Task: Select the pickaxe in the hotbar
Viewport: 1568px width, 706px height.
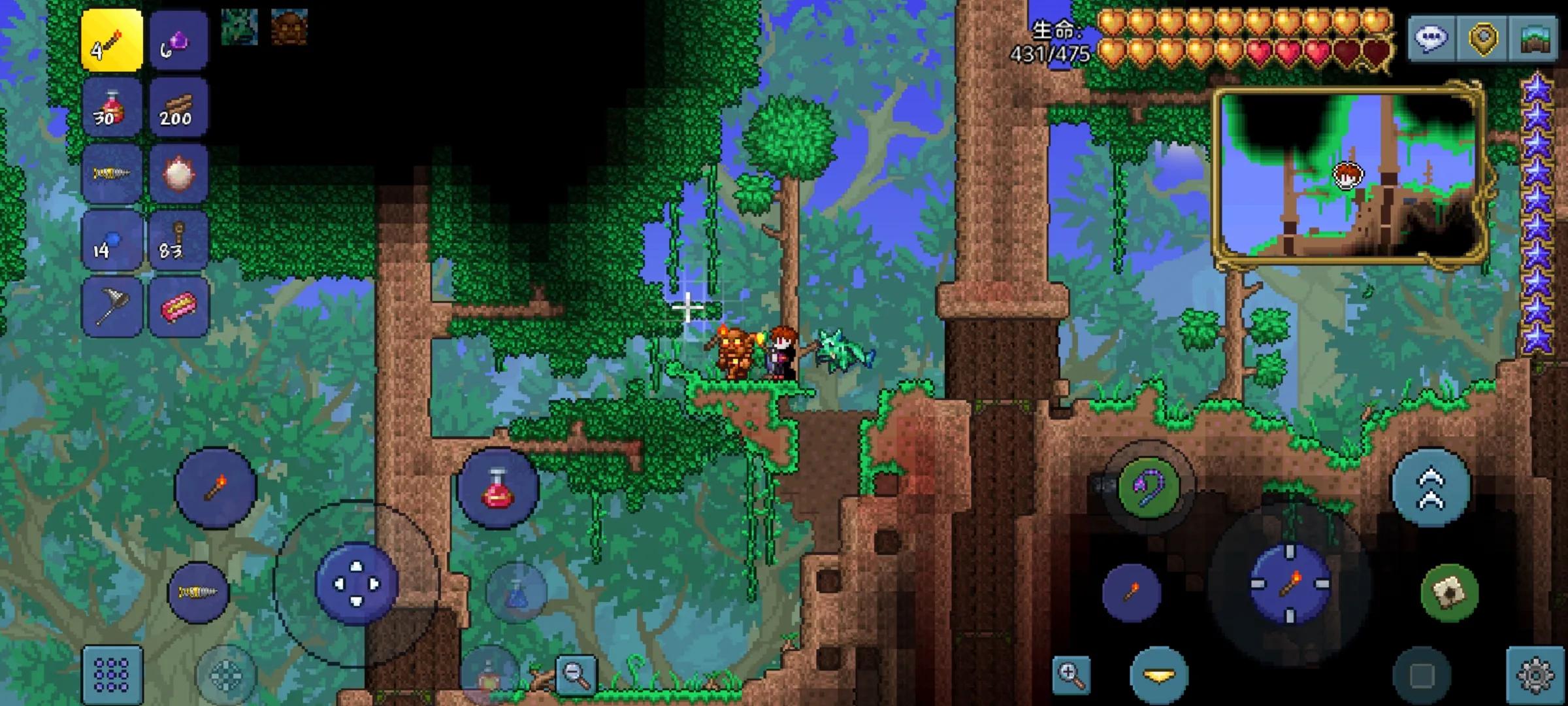Action: tap(112, 306)
